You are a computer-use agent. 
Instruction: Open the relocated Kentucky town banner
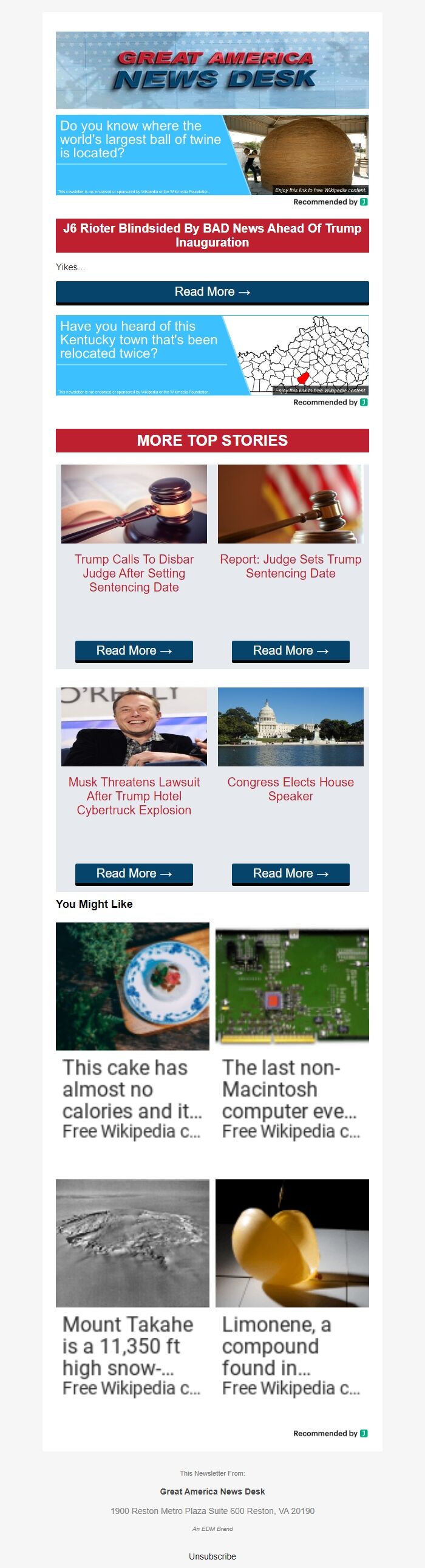[212, 355]
